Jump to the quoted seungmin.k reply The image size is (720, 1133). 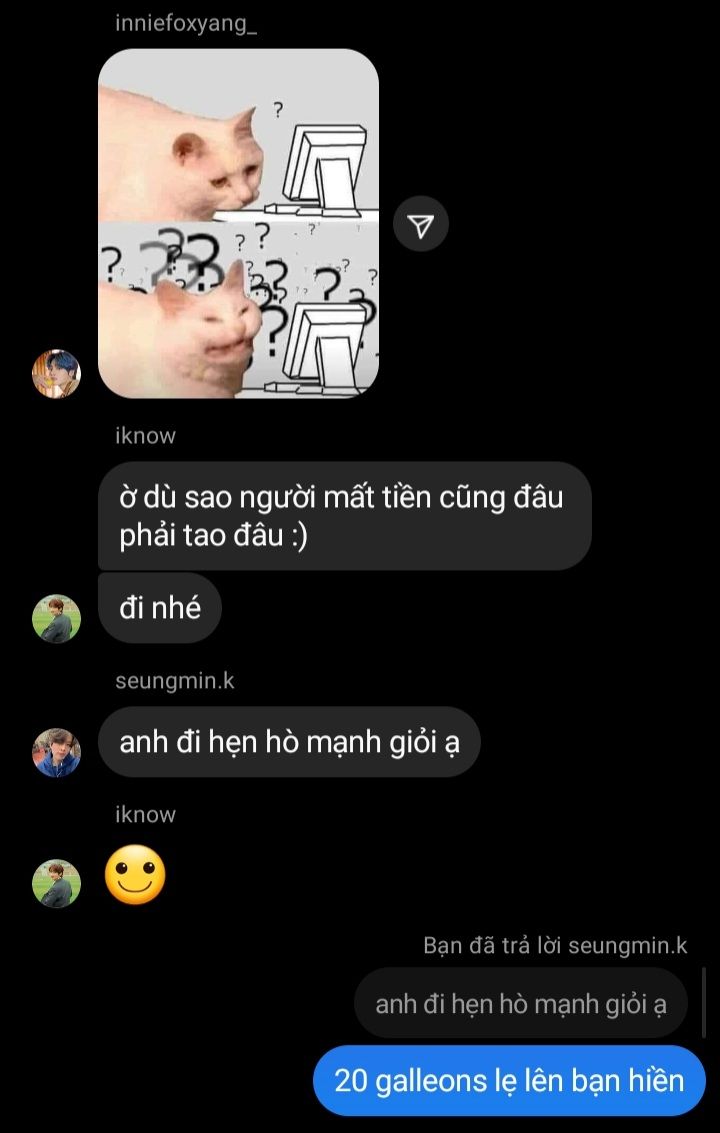tap(520, 1004)
